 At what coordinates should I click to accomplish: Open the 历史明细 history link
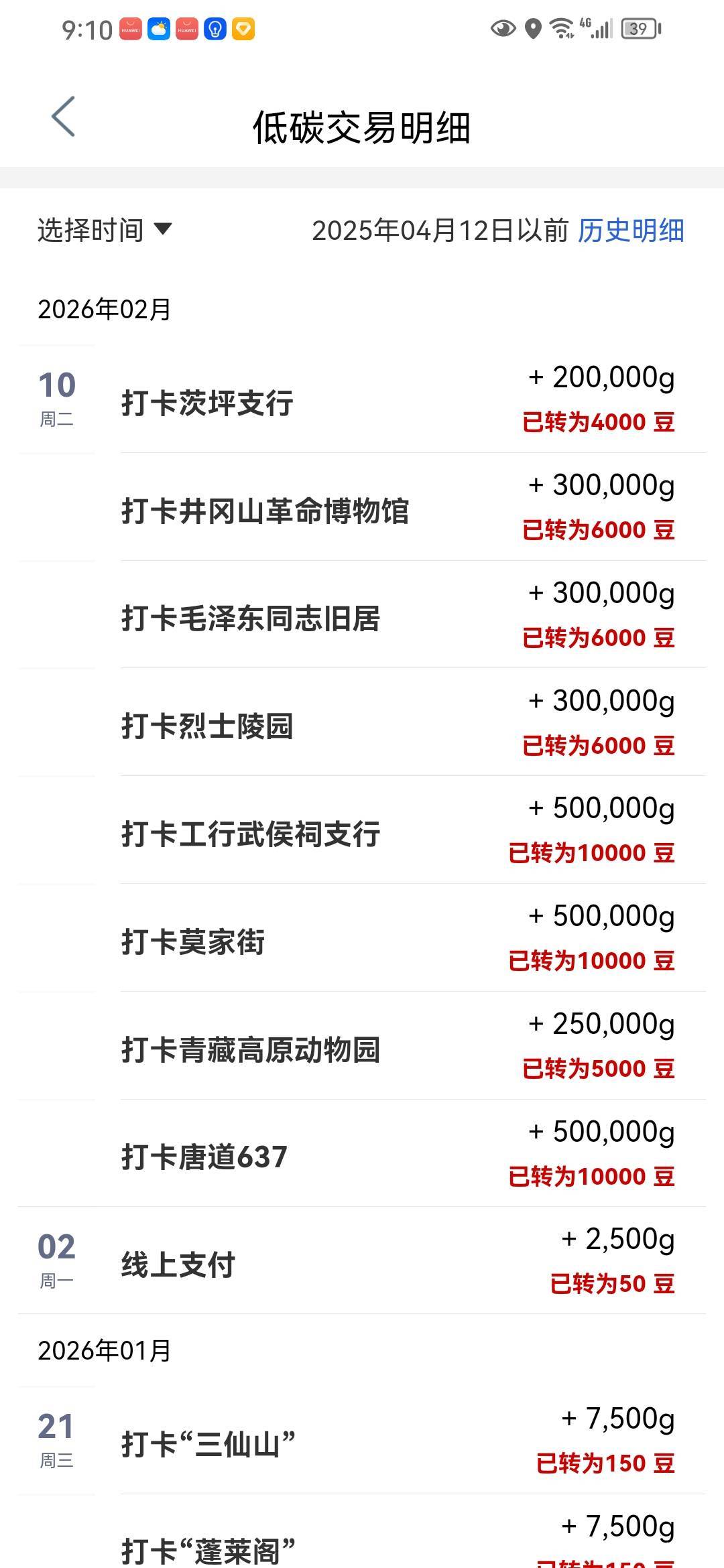click(630, 231)
